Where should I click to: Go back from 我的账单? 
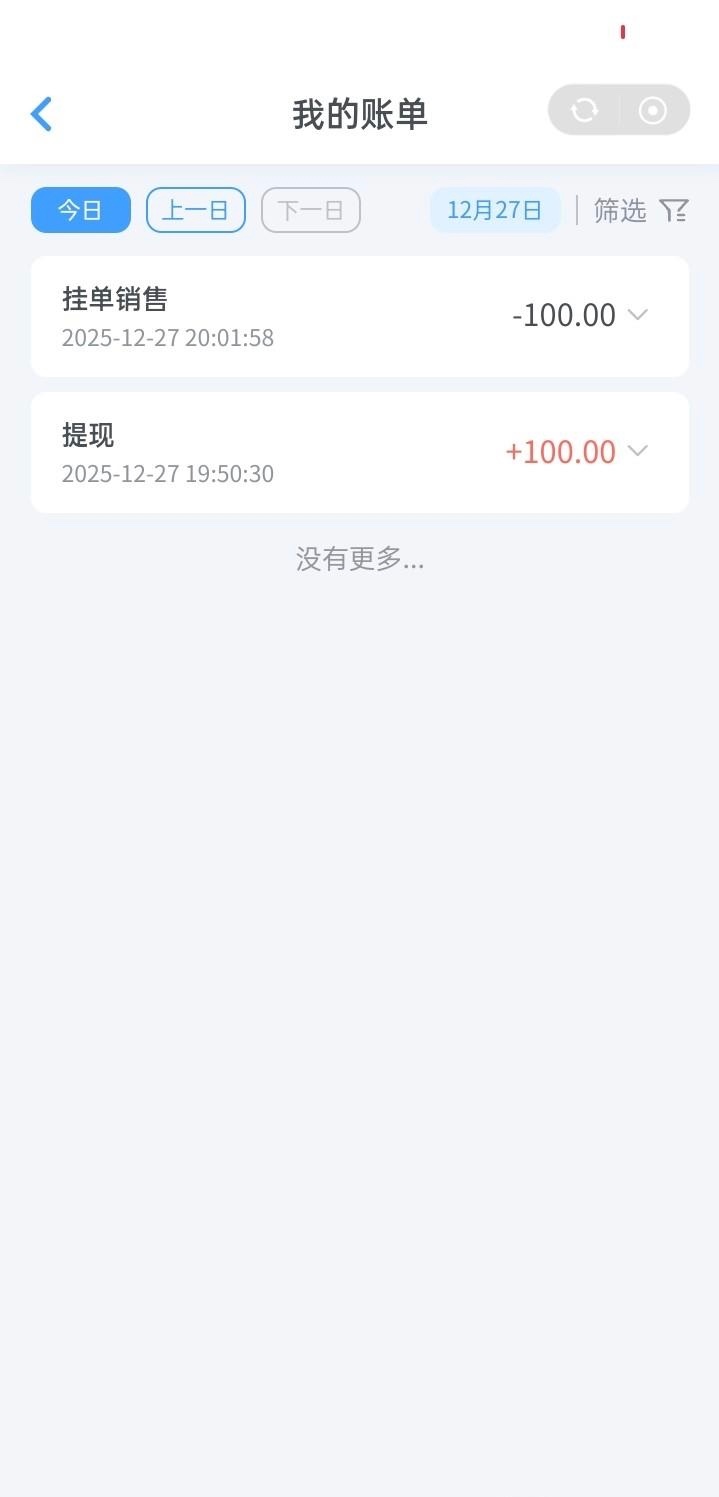41,114
